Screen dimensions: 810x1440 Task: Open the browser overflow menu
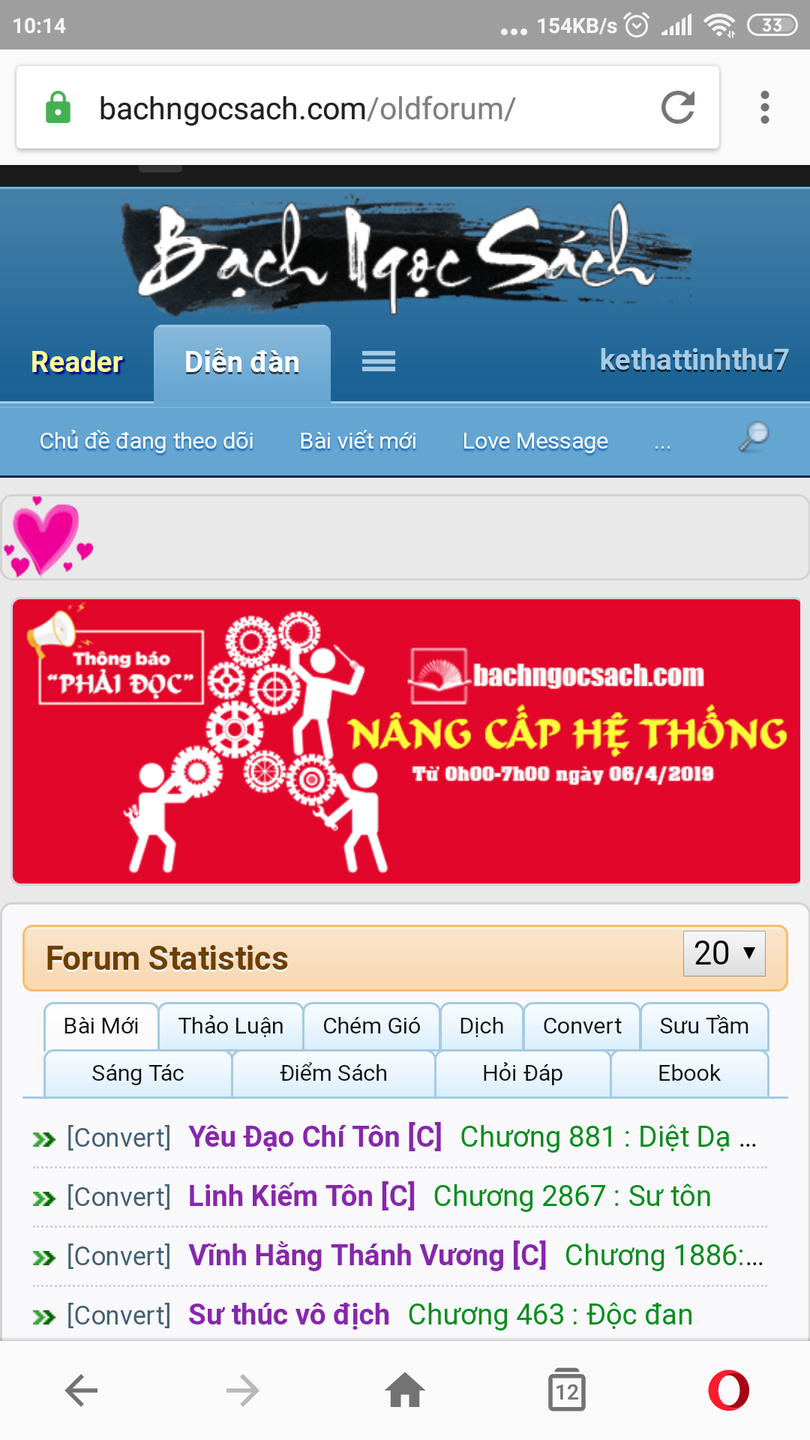[x=764, y=108]
